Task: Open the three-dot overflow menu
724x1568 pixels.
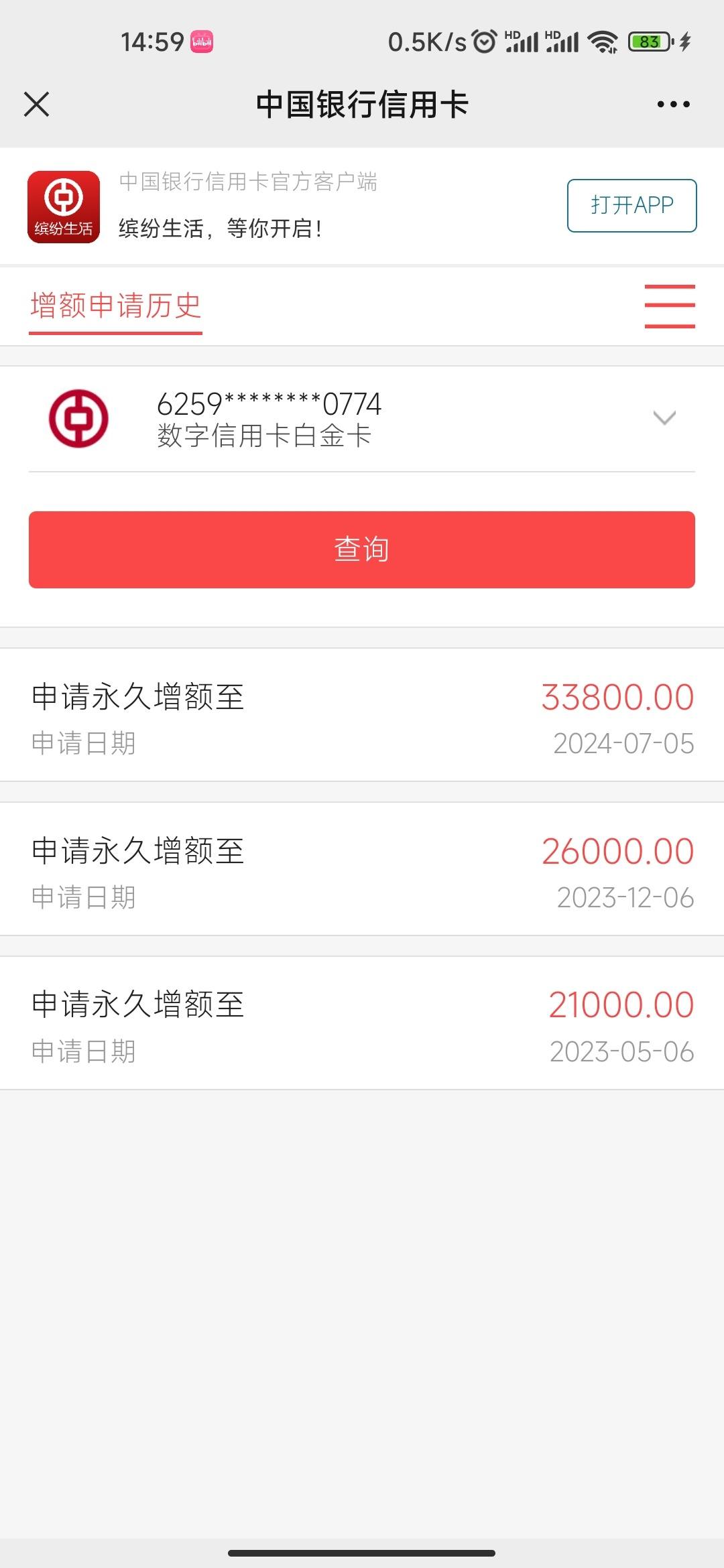Action: pyautogui.click(x=673, y=105)
